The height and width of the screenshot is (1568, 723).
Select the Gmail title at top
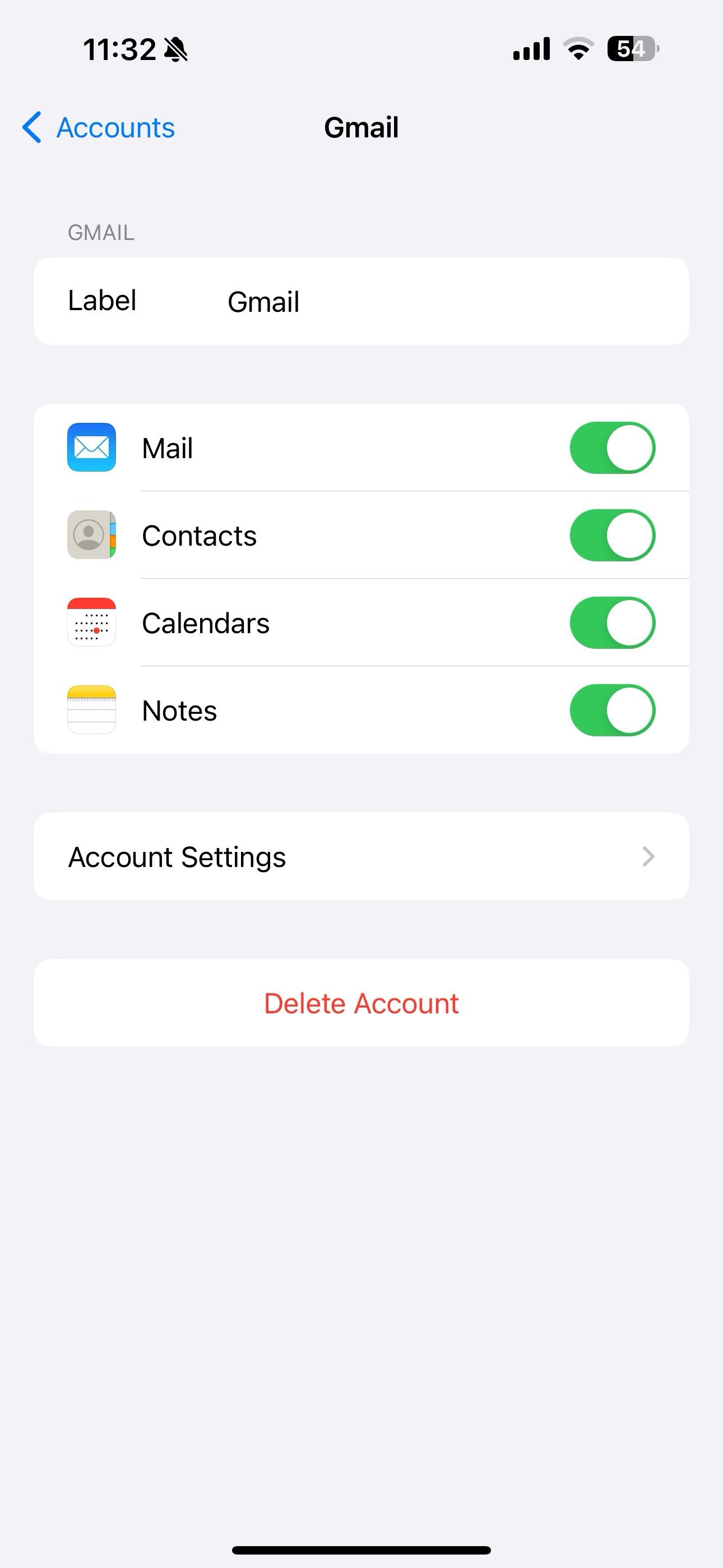(x=361, y=128)
